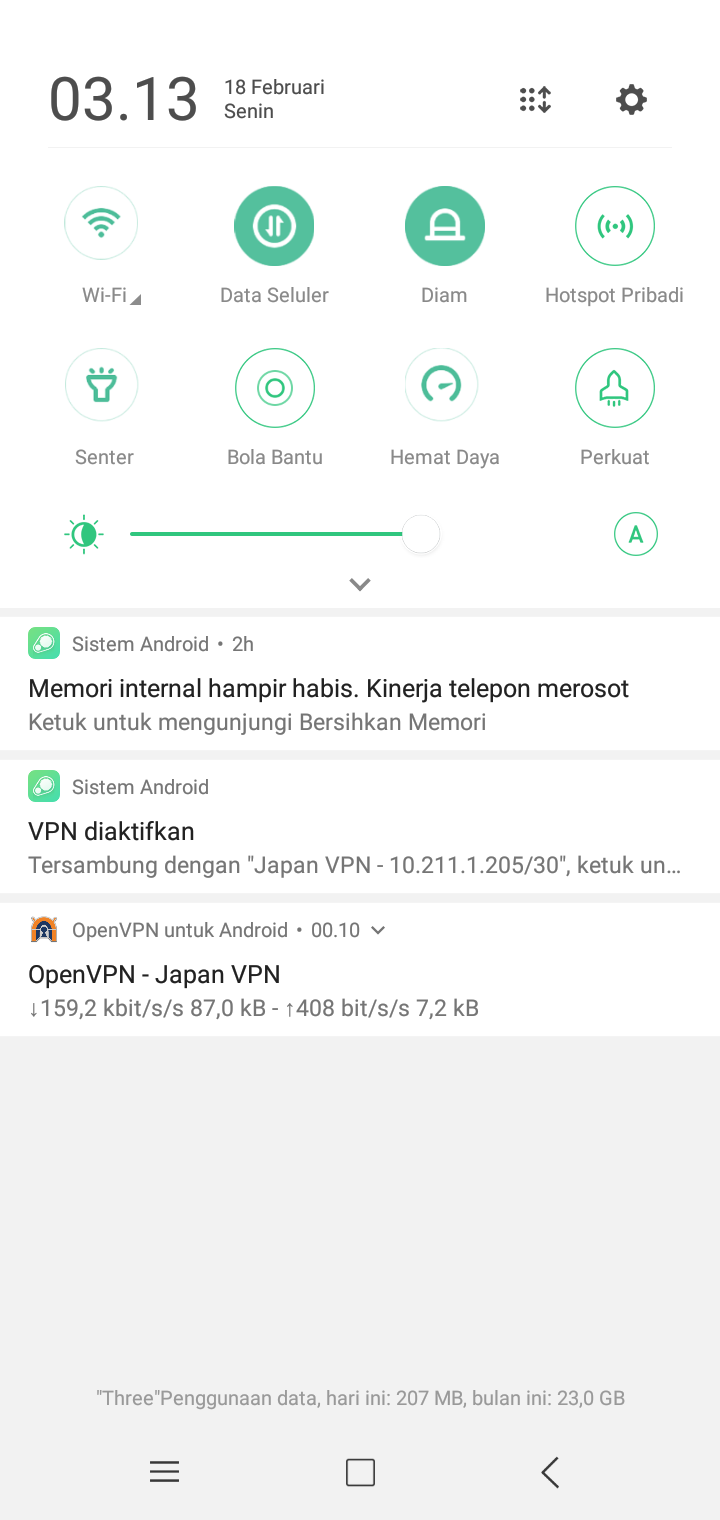Tap the home button in navigation bar
Image resolution: width=720 pixels, height=1520 pixels.
tap(360, 1472)
